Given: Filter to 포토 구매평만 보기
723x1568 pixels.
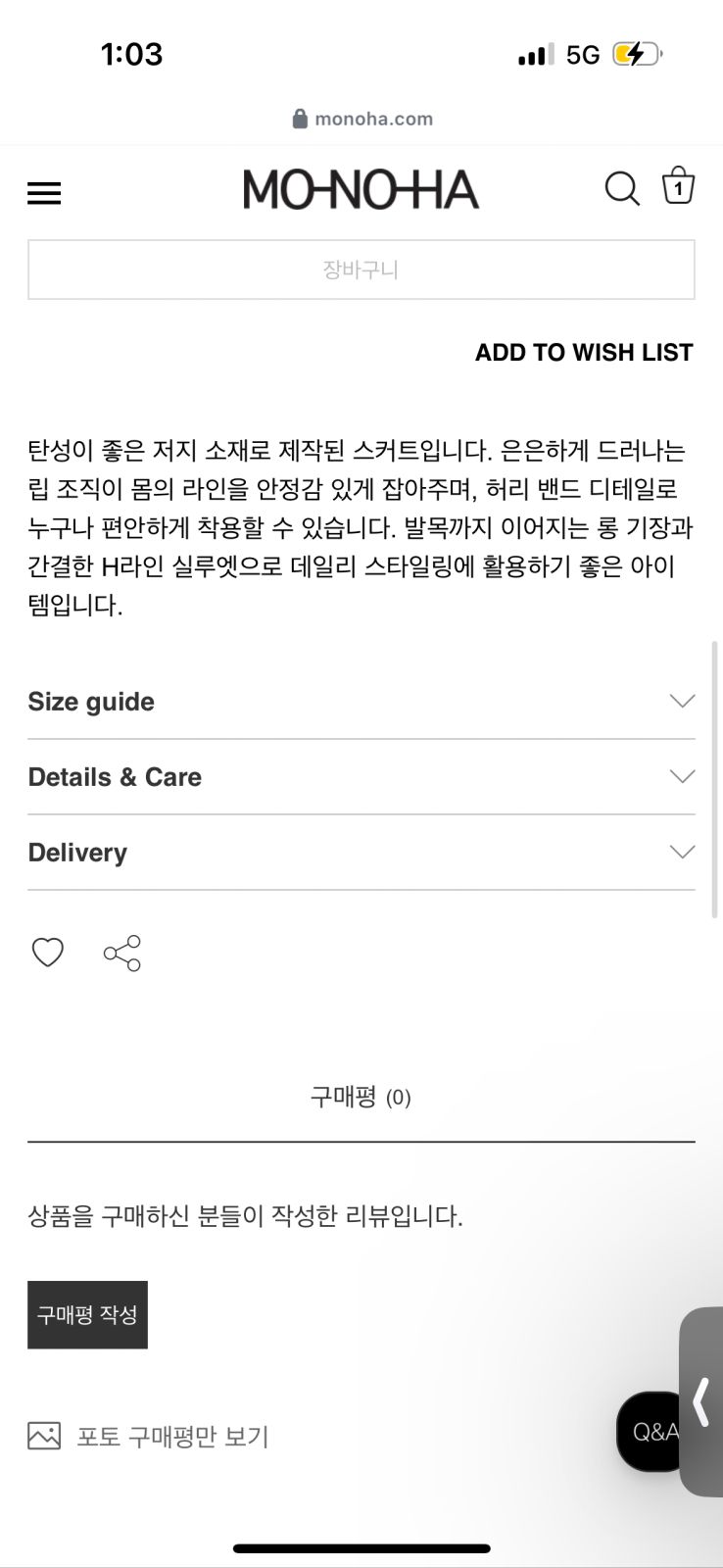Looking at the screenshot, I should click(x=149, y=1437).
